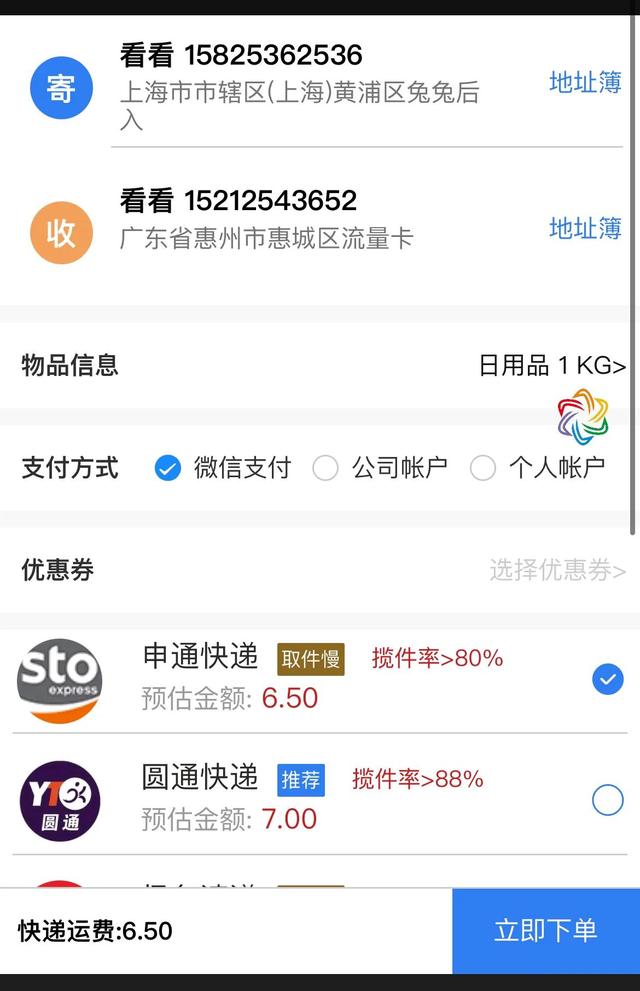Edit recipient address 看看 15212543652
640x991 pixels.
pyautogui.click(x=300, y=220)
